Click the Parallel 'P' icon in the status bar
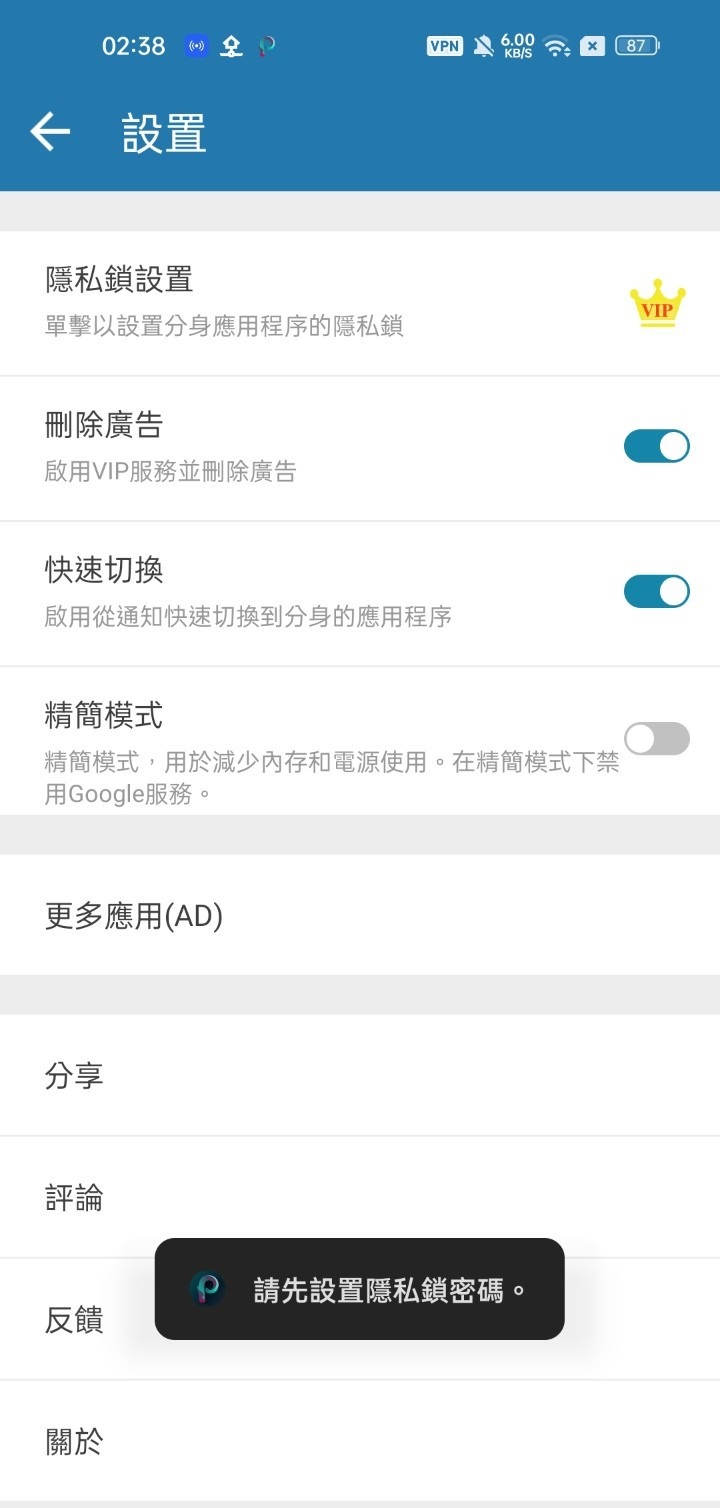 click(265, 45)
